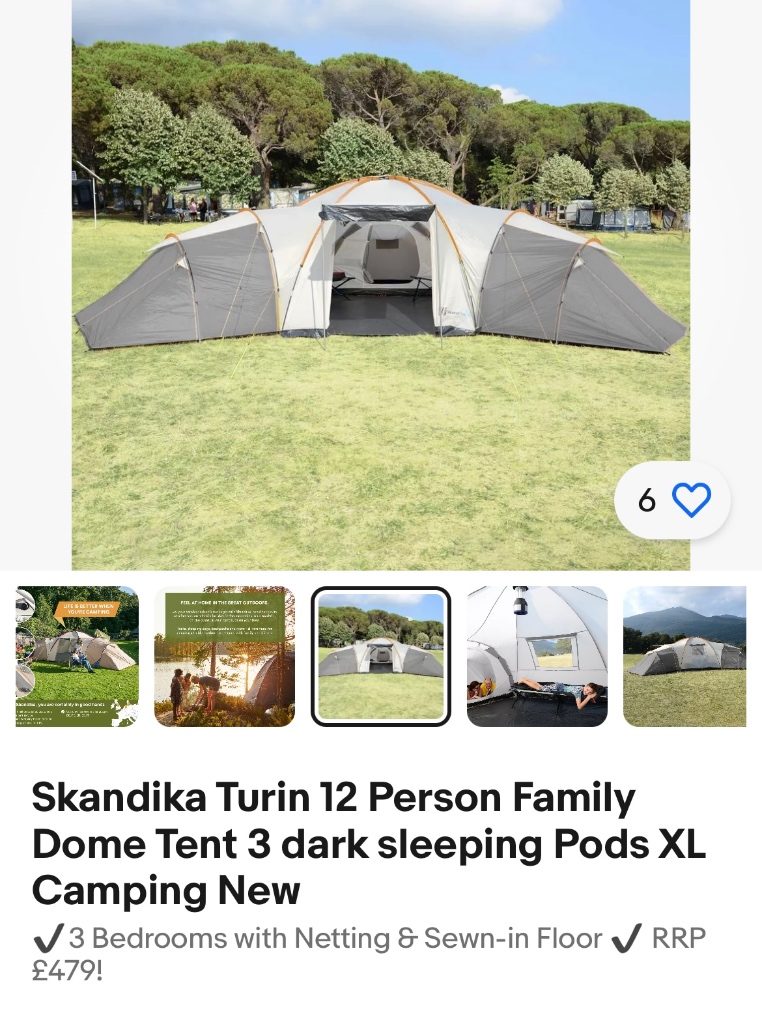Screen dimensions: 762x1024
Task: Show the mountain backdrop tent thumbnail
Action: (x=684, y=656)
